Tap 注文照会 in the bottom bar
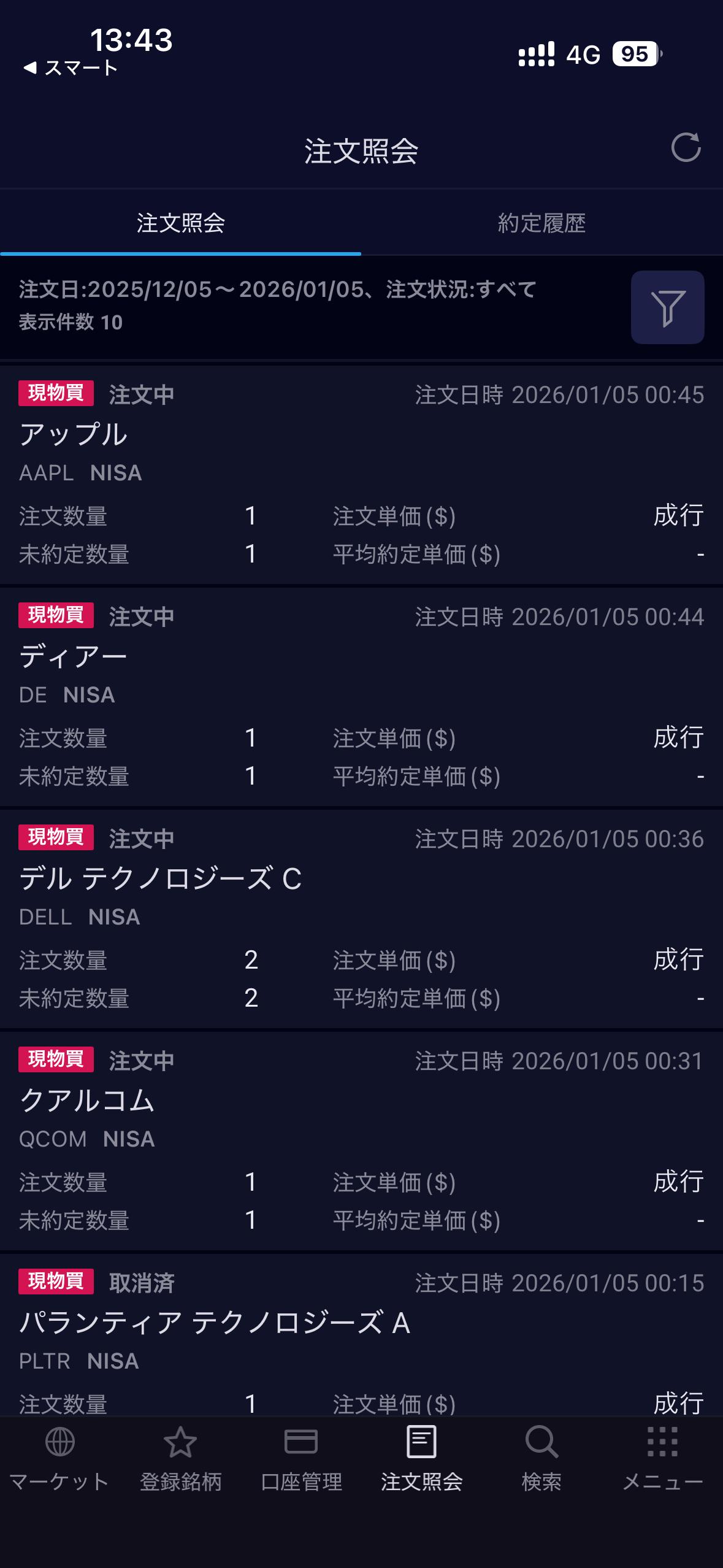723x1568 pixels. pos(421,1460)
